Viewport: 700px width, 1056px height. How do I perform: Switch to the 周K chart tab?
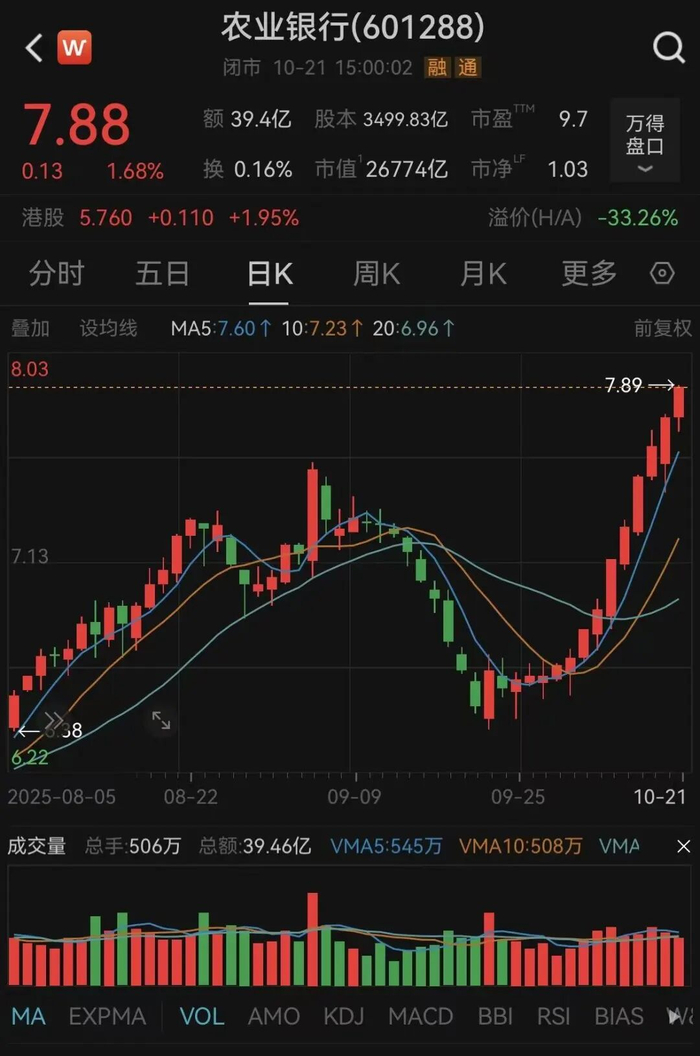point(377,273)
